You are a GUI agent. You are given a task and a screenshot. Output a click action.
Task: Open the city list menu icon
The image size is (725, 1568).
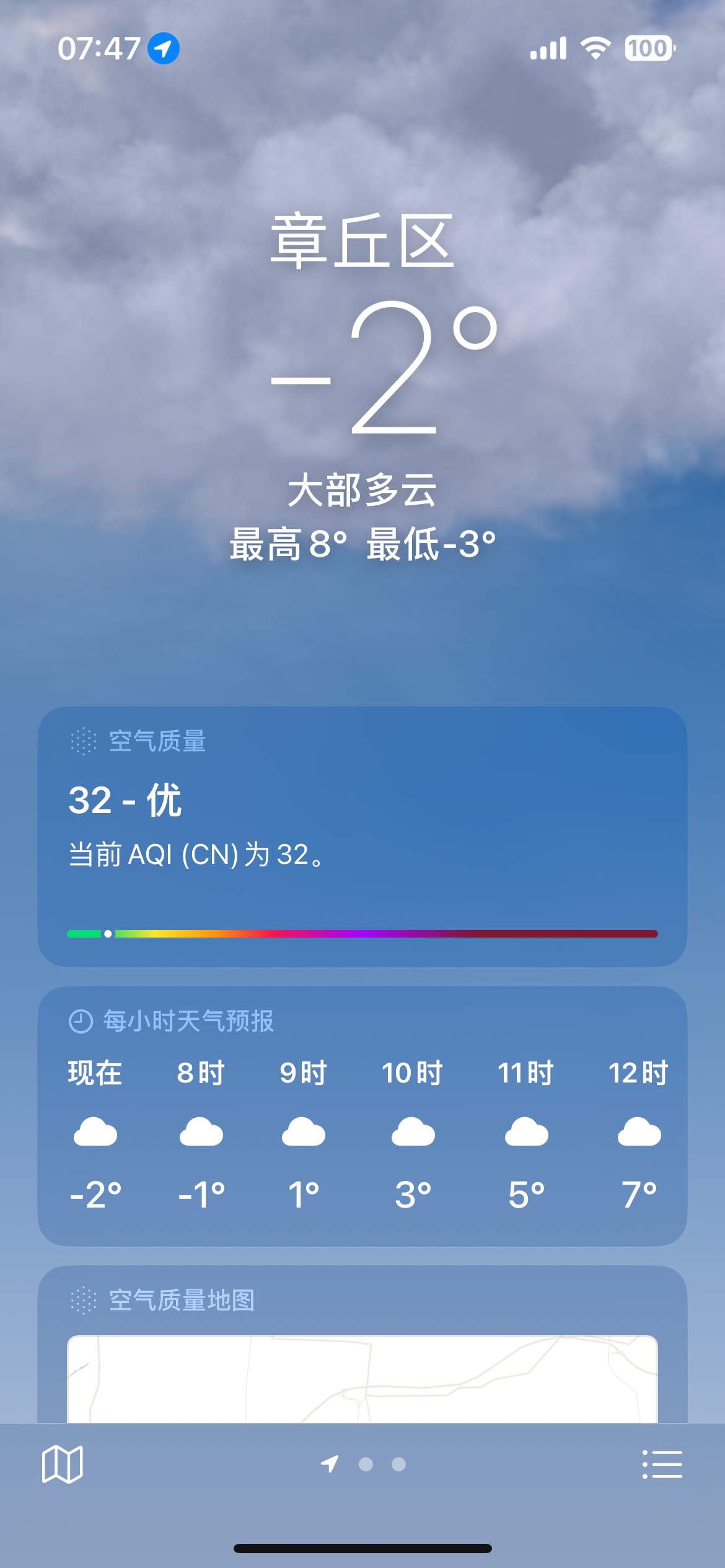(x=662, y=1465)
